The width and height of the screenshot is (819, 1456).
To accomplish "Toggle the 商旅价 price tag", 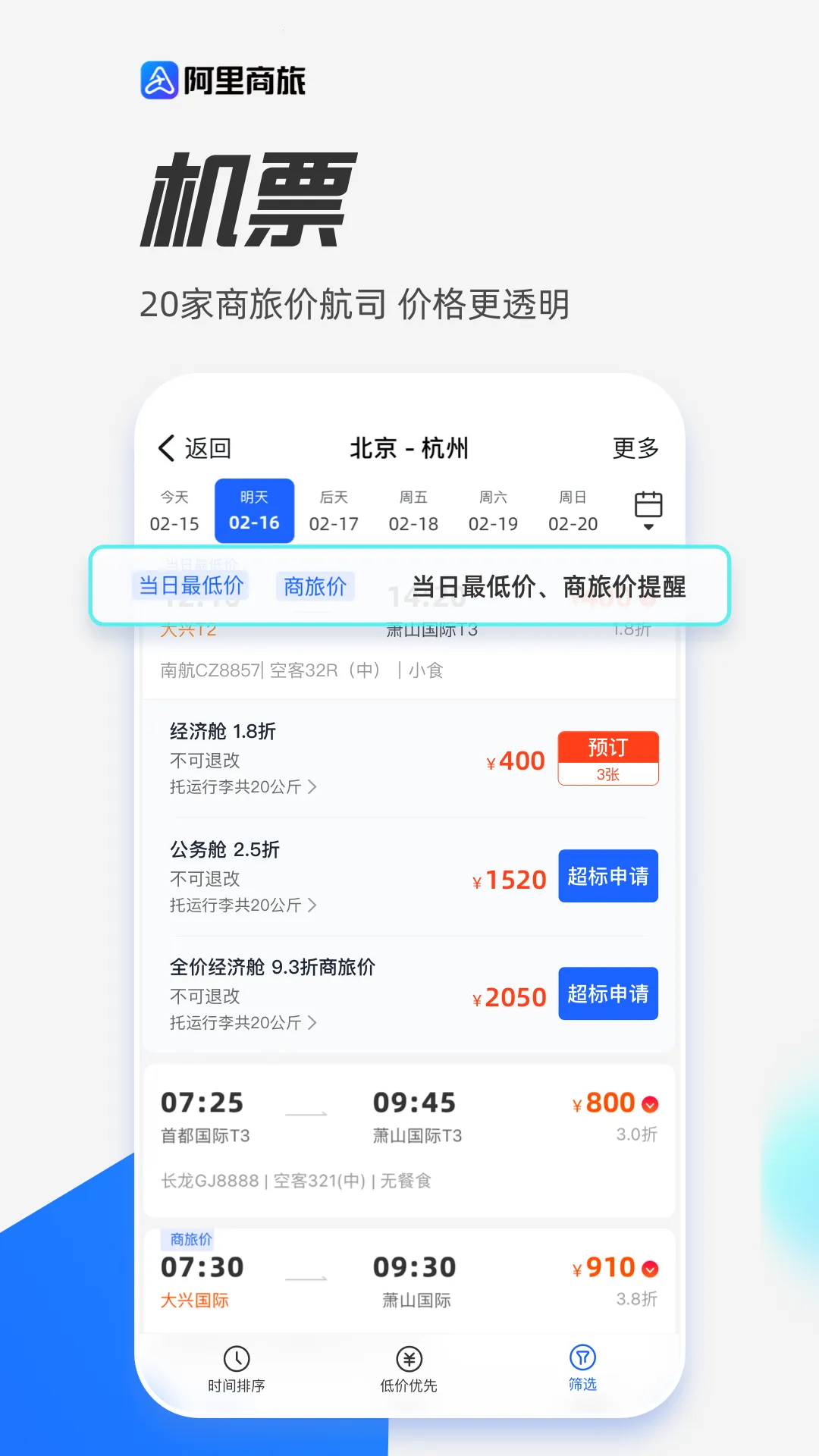I will tap(314, 586).
